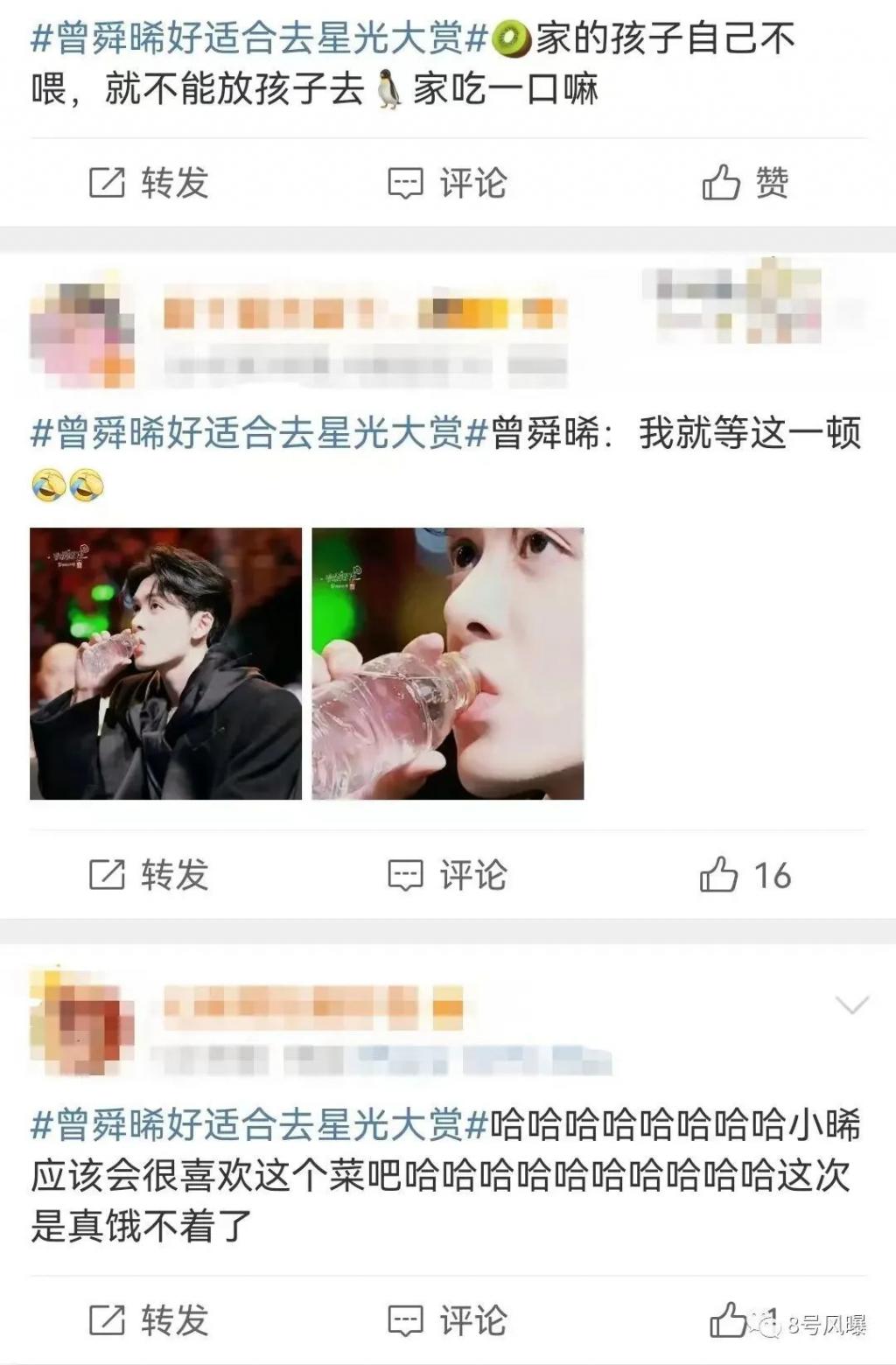Repost the 我就等这一顿 post
This screenshot has width=896, height=1365.
(x=149, y=874)
